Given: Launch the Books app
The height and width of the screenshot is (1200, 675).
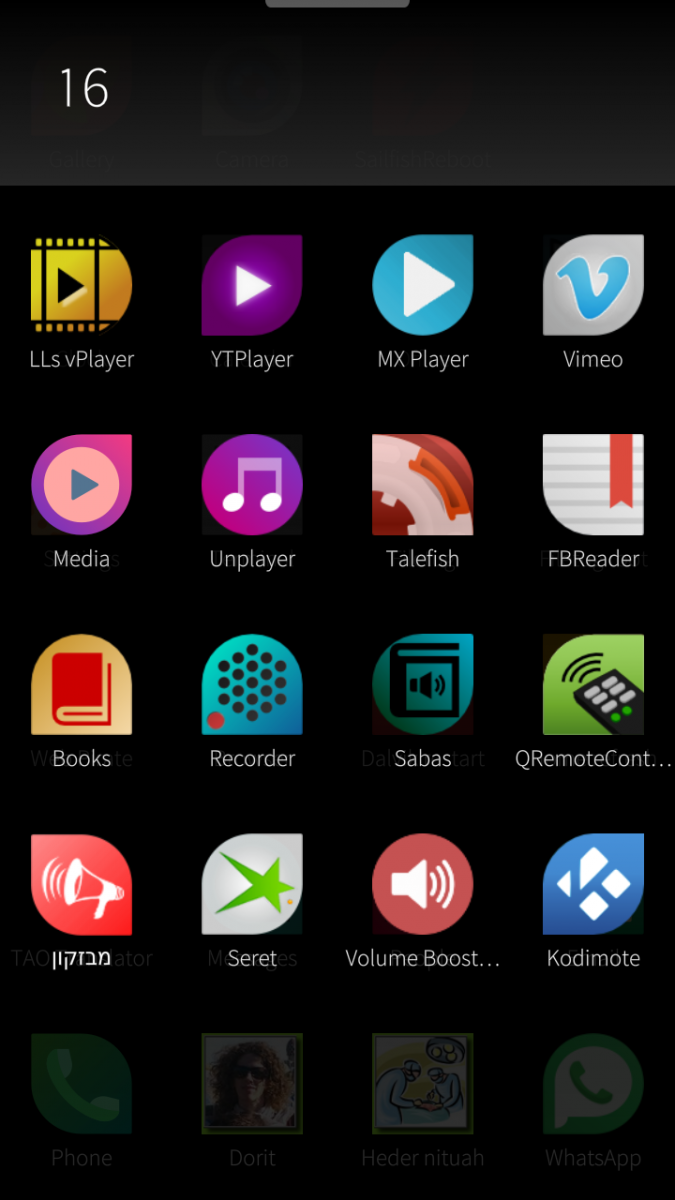Looking at the screenshot, I should click(x=81, y=685).
